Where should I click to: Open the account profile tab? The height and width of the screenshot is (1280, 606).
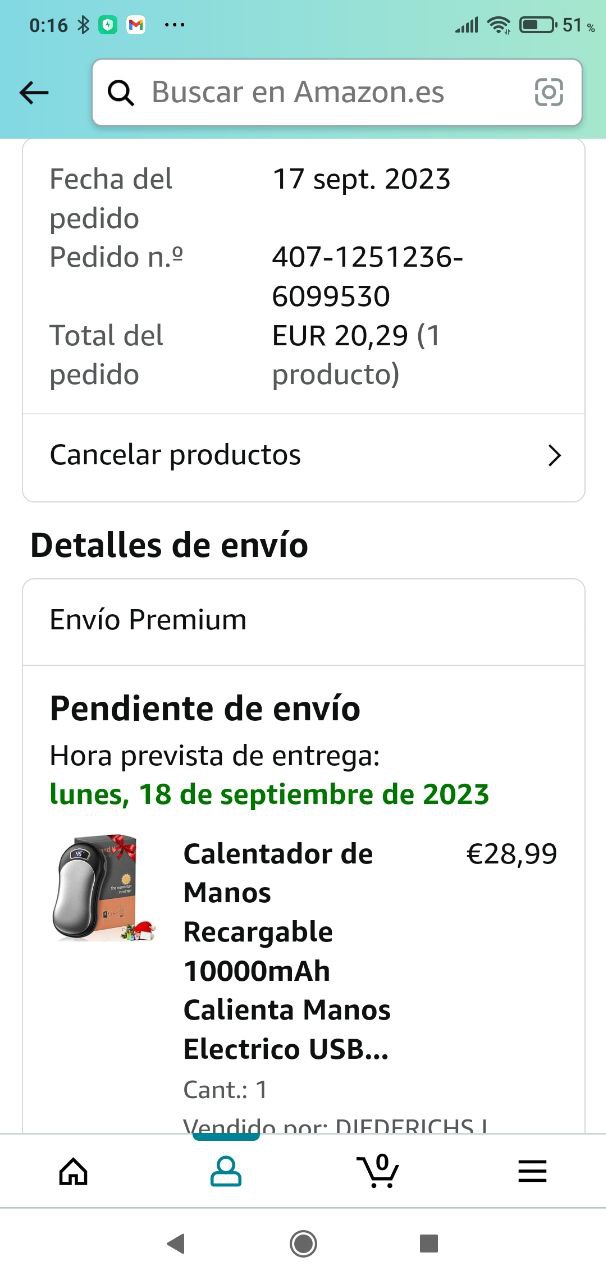[226, 1171]
